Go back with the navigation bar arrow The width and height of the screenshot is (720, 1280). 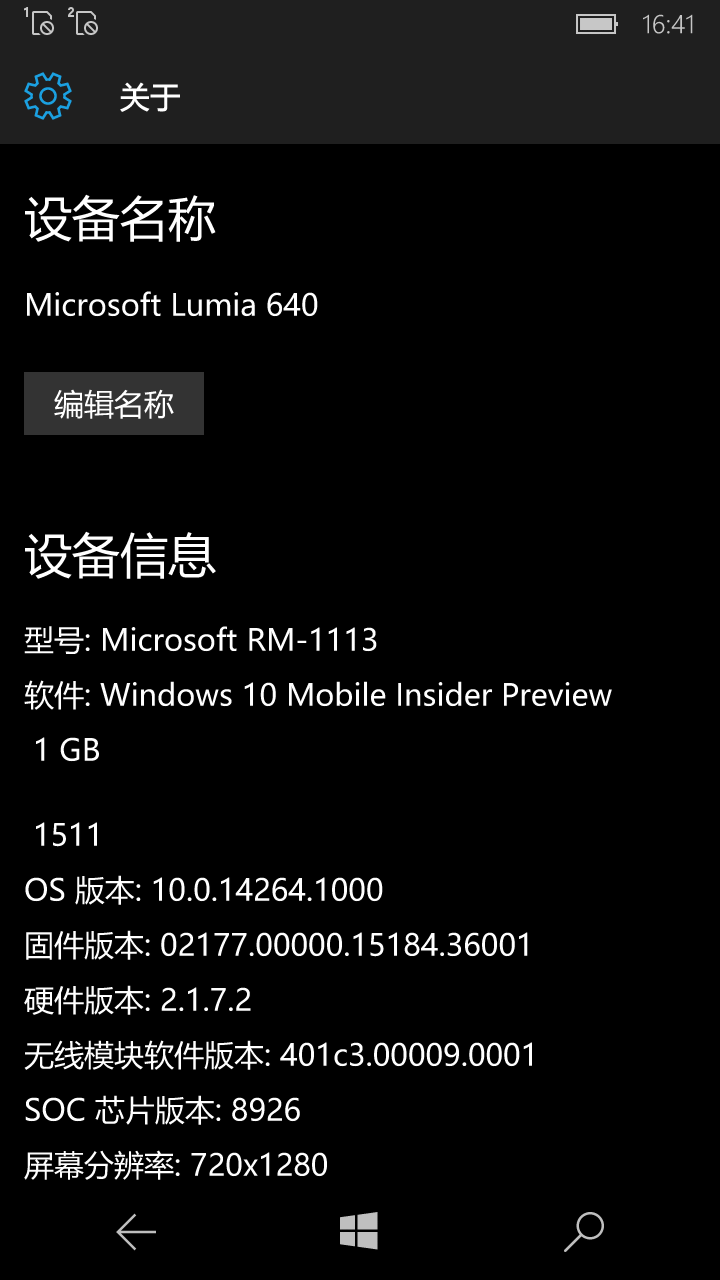(136, 1232)
